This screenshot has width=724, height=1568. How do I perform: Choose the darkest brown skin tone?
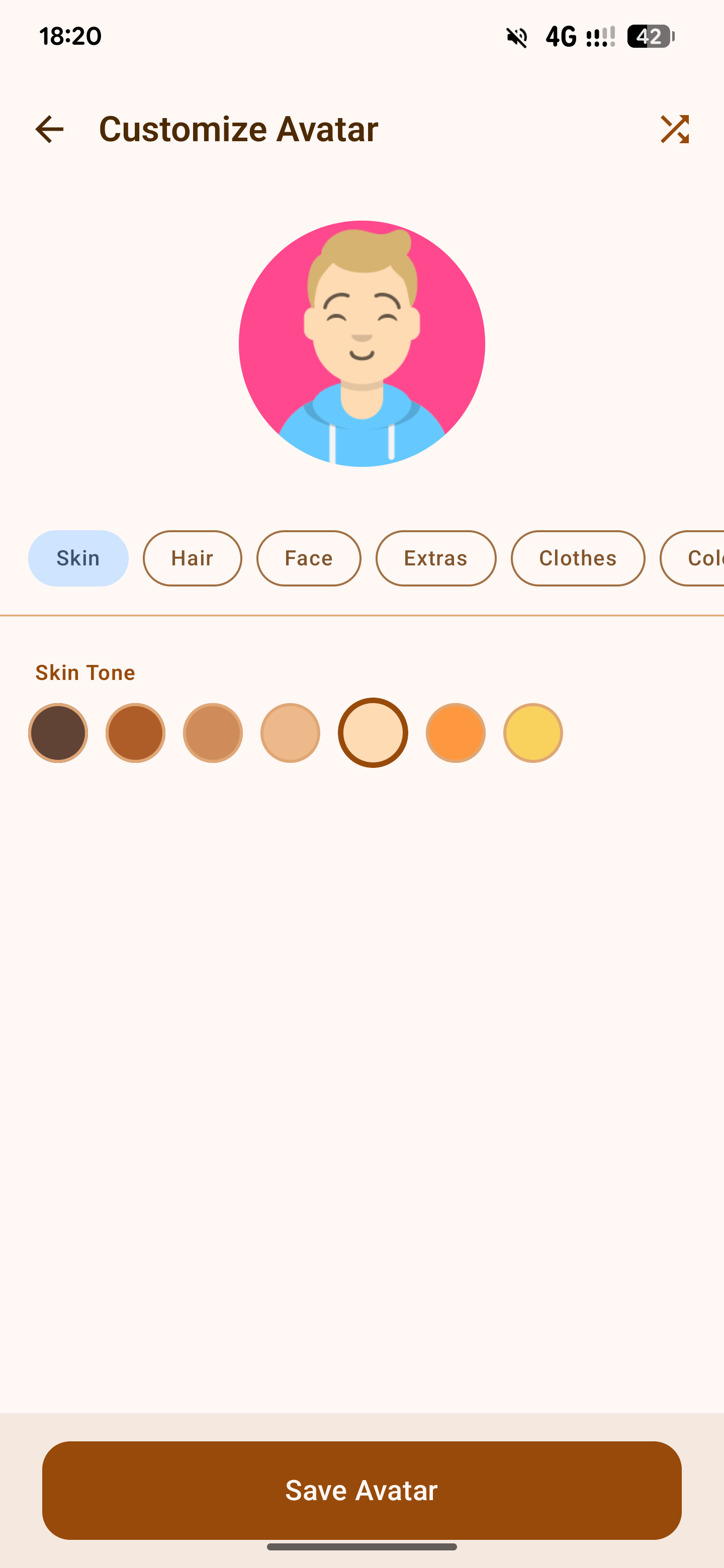58,733
